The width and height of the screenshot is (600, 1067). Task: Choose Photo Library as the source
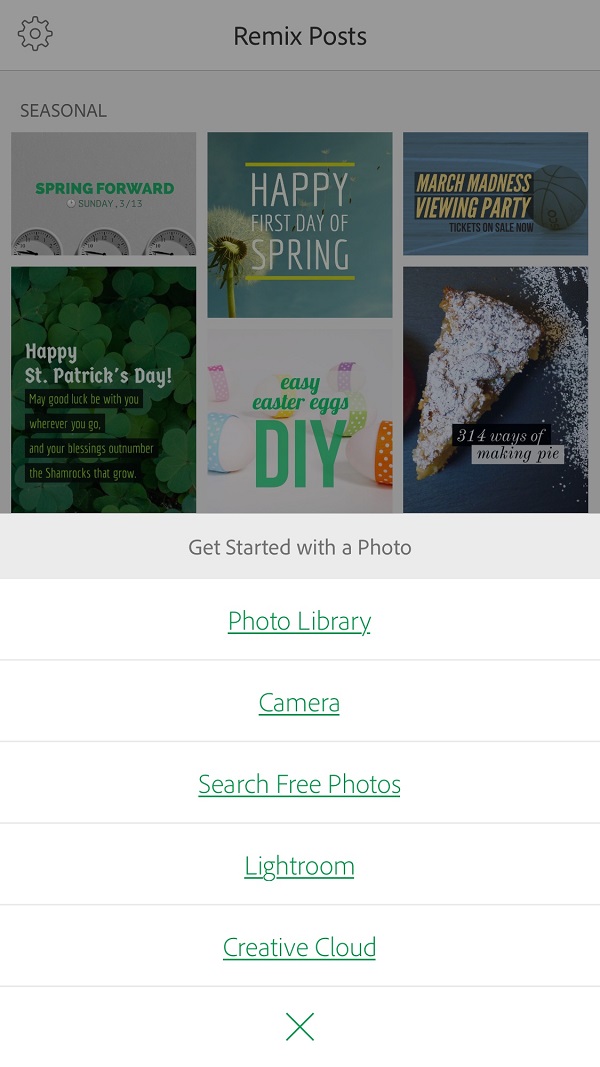[299, 620]
